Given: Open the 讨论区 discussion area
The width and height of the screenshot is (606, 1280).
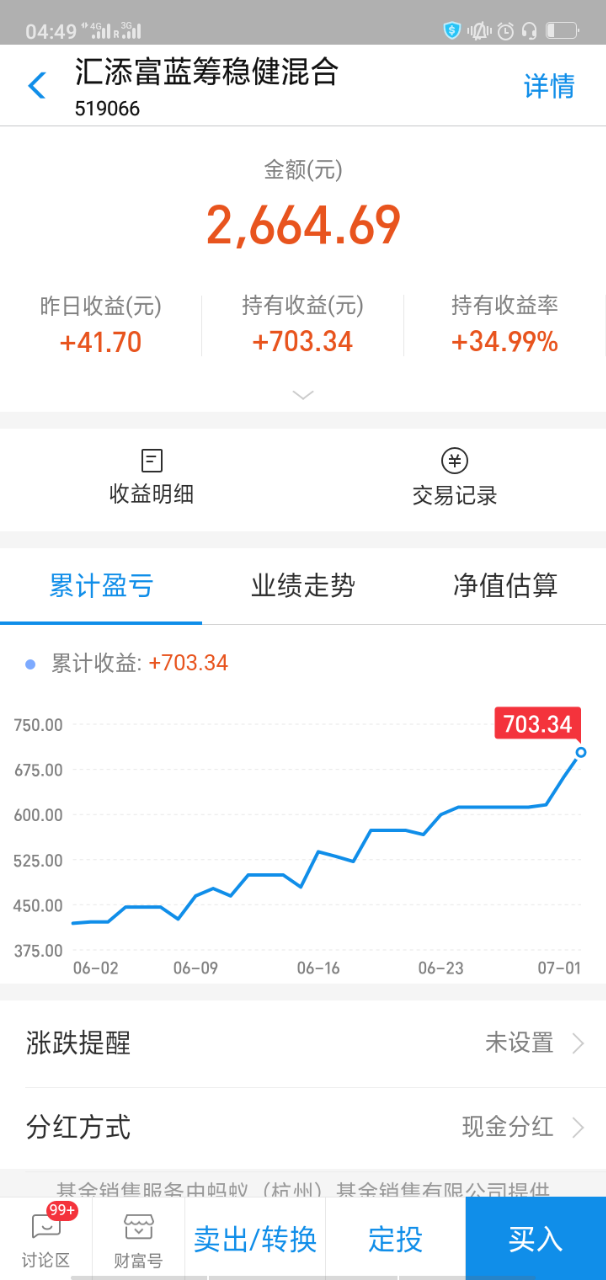Looking at the screenshot, I should click(46, 1239).
